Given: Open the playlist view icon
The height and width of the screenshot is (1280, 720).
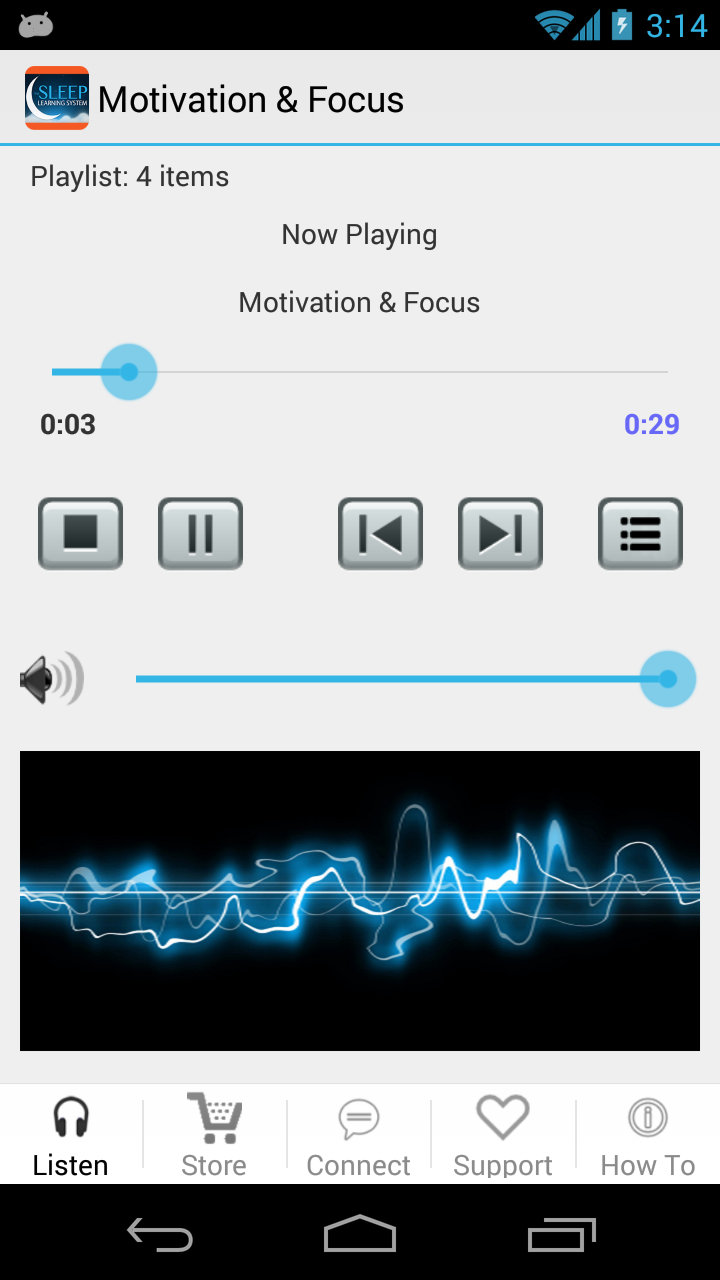Looking at the screenshot, I should coord(640,533).
